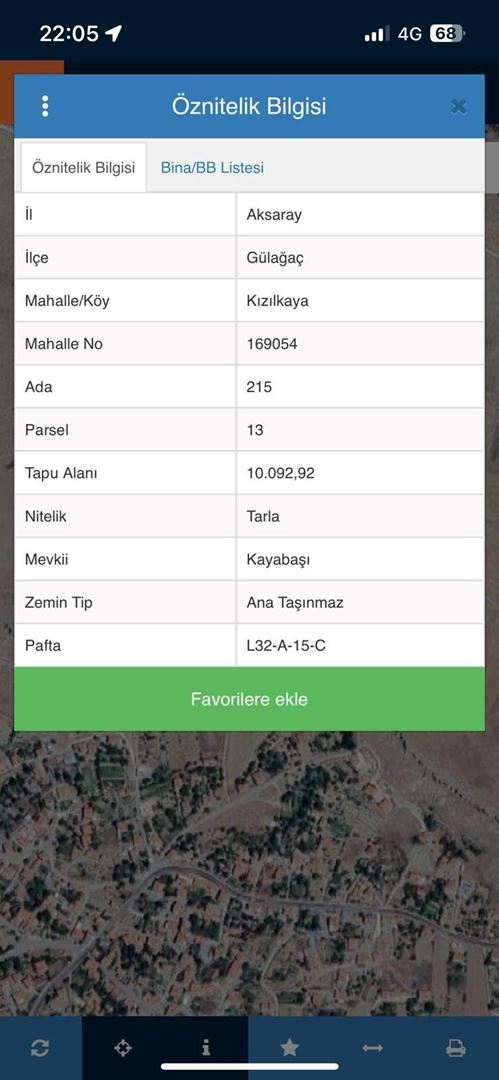The width and height of the screenshot is (499, 1080).
Task: Open the three-dot menu in the dialog header
Action: point(45,106)
